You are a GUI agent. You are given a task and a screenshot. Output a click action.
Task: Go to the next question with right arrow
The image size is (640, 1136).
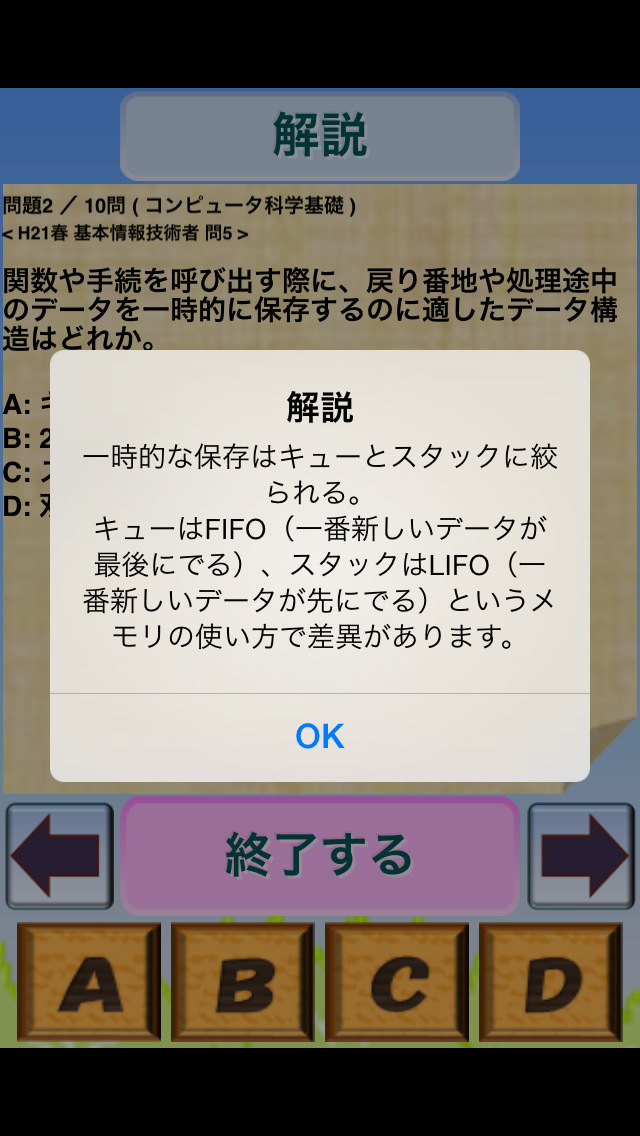(581, 855)
